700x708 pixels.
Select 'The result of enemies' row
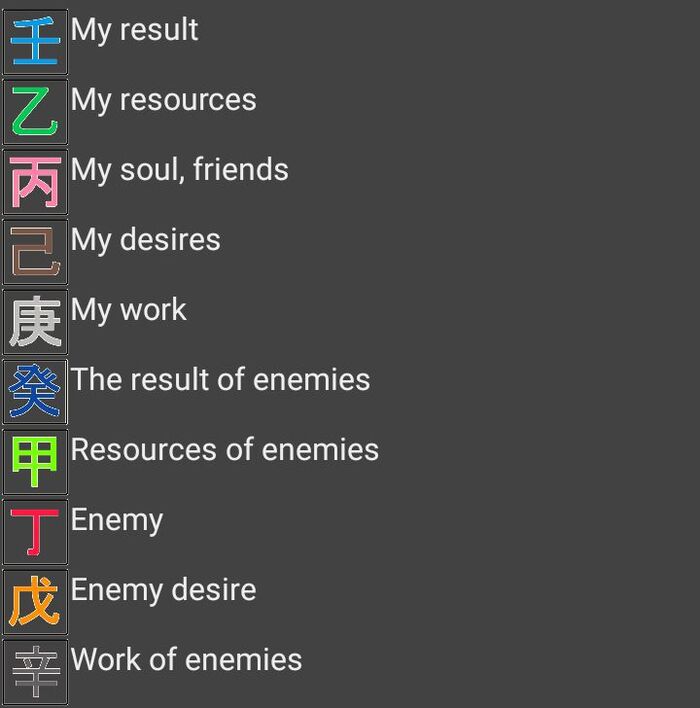[x=220, y=380]
